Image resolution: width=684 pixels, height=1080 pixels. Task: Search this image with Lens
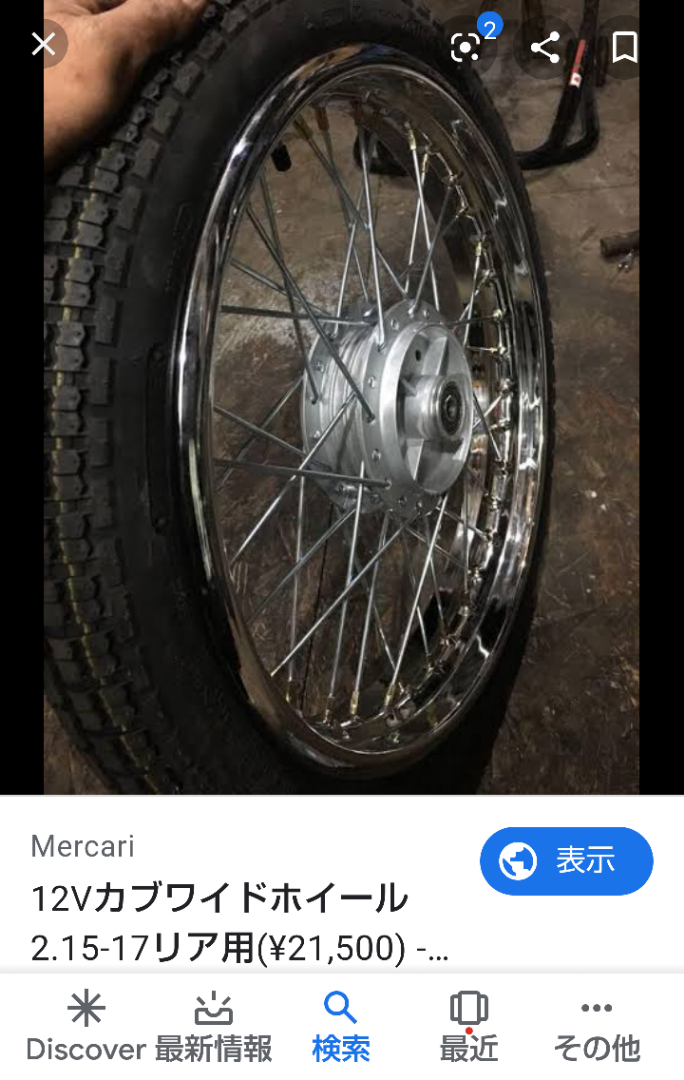(466, 47)
